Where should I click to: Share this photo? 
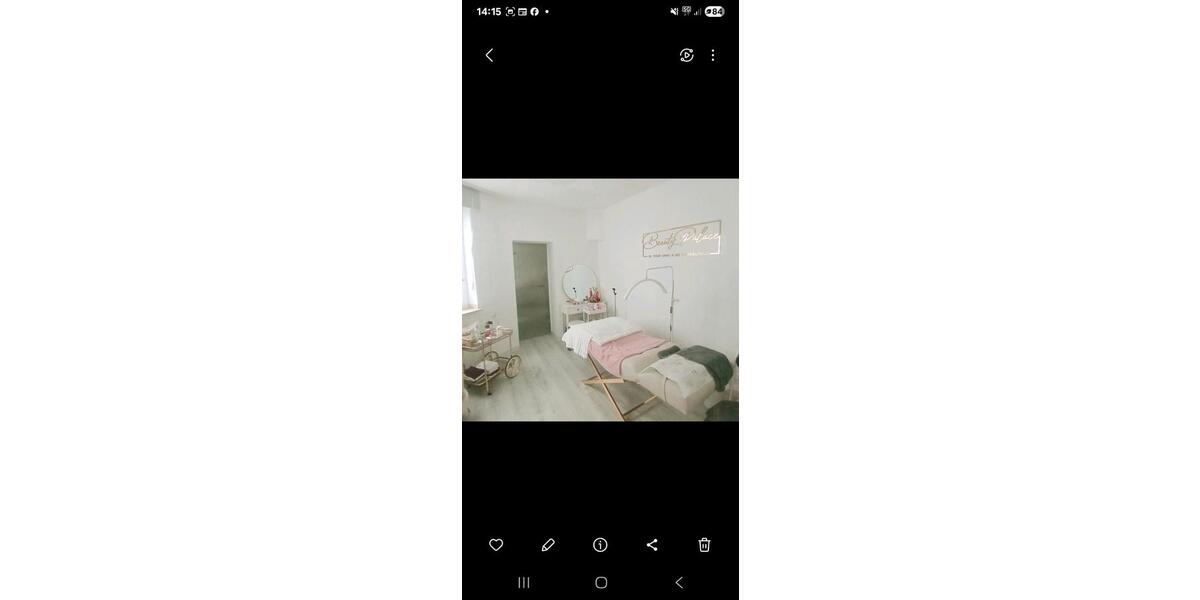652,545
